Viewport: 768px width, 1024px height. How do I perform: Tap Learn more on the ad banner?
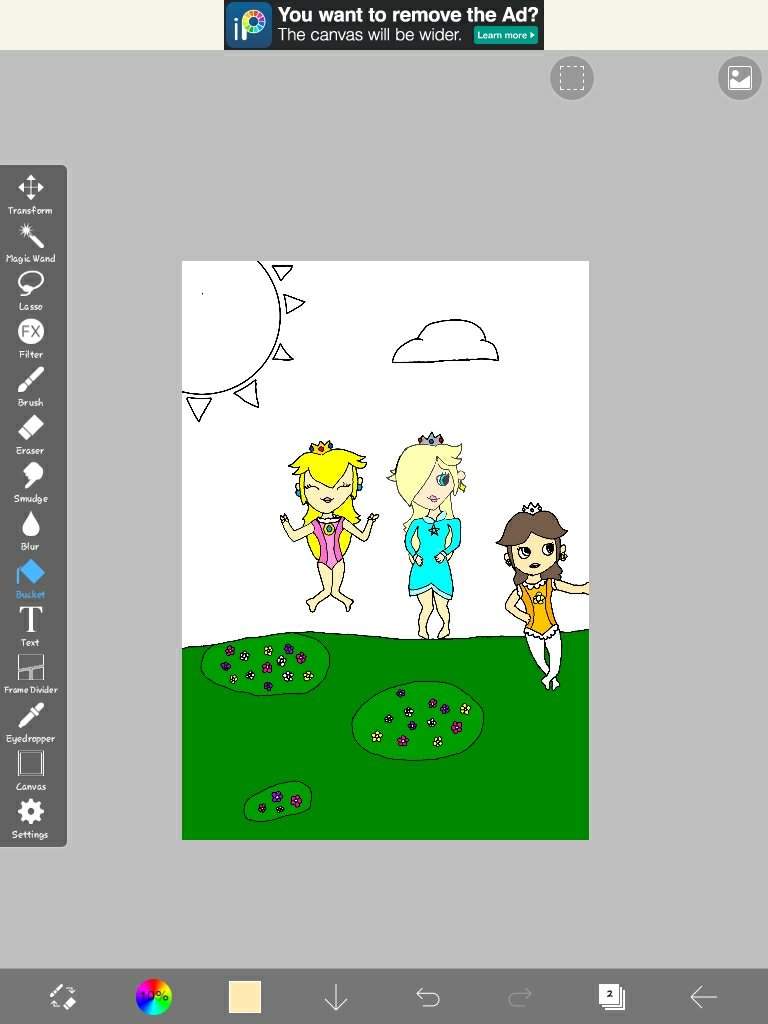[505, 35]
